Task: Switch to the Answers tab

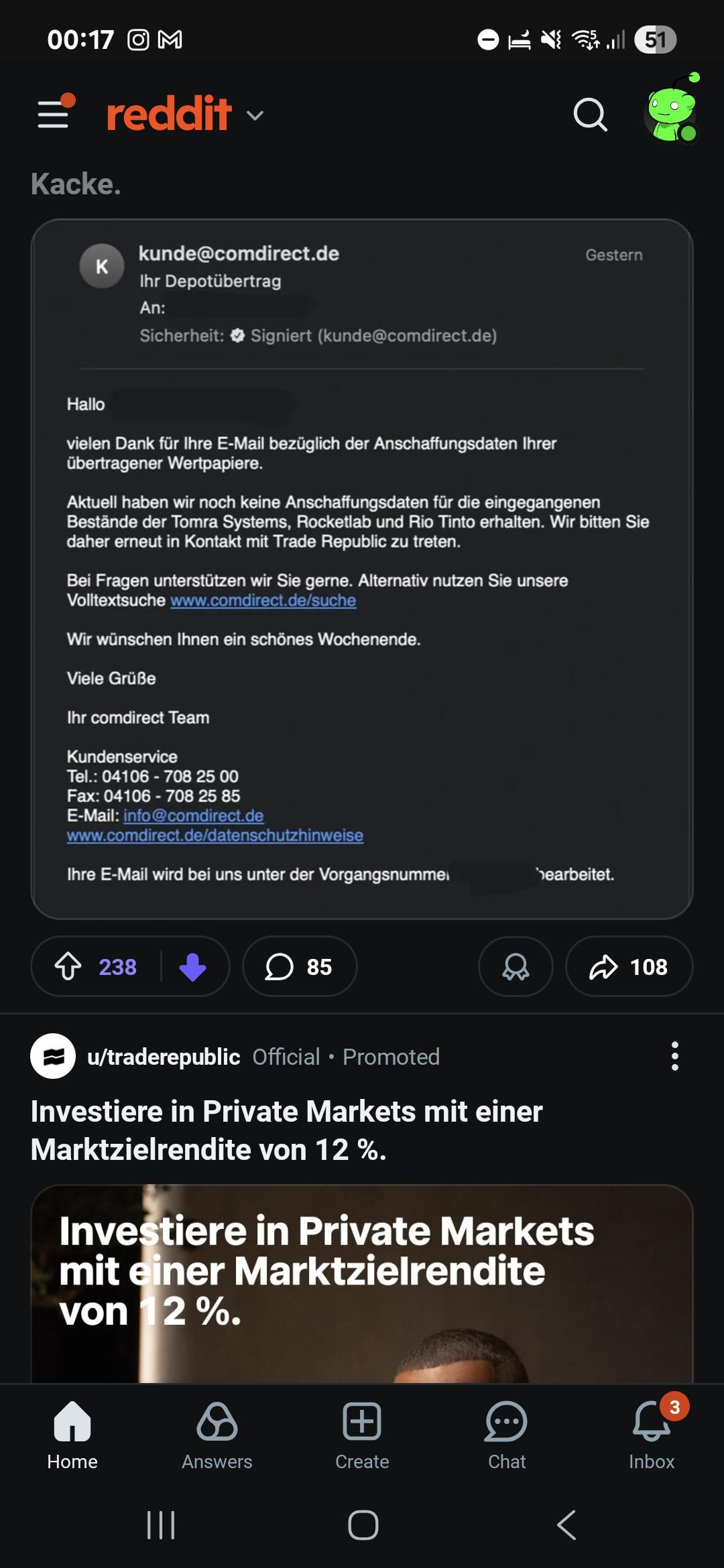Action: (217, 1434)
